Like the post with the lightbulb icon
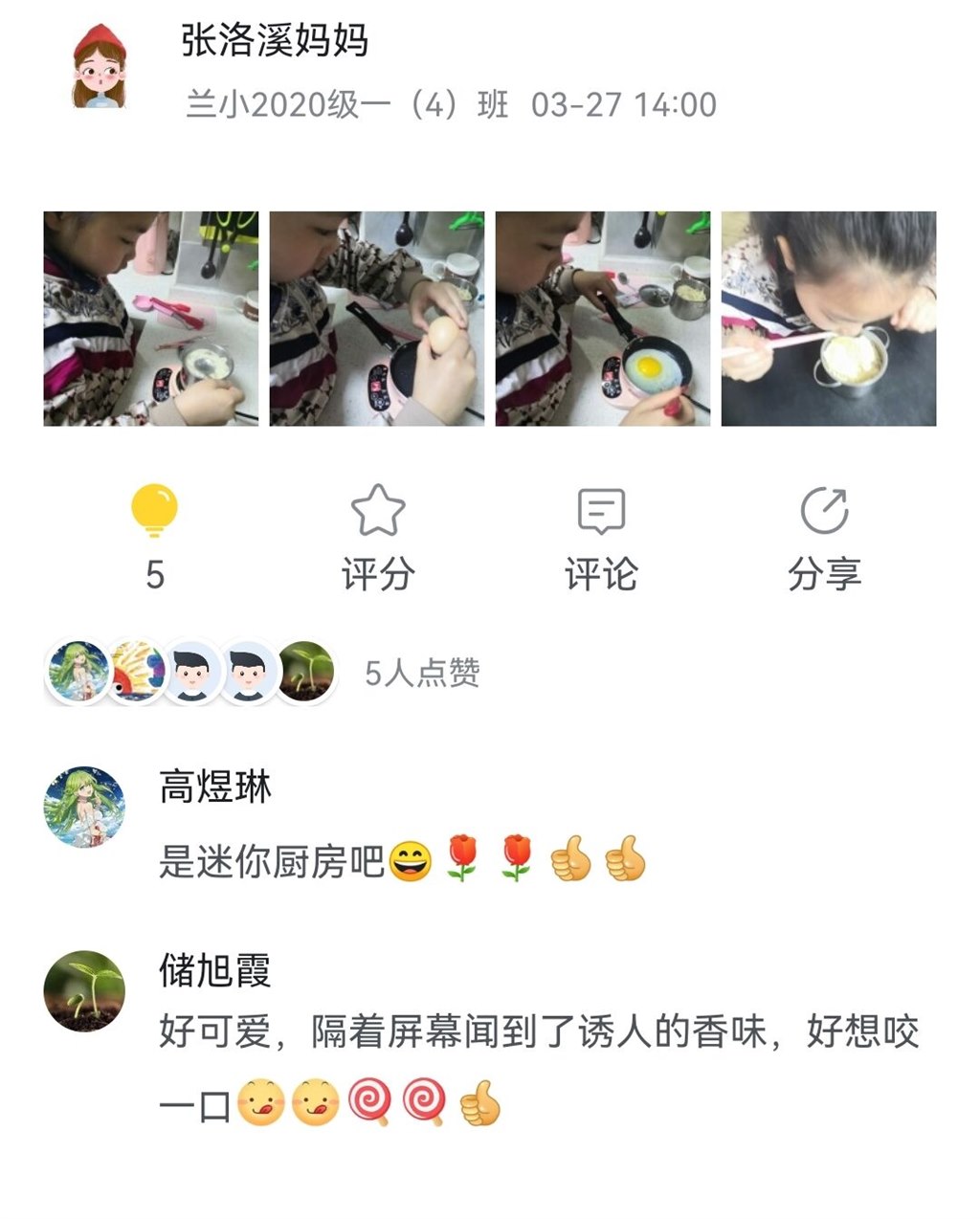The height and width of the screenshot is (1219, 980). point(154,511)
